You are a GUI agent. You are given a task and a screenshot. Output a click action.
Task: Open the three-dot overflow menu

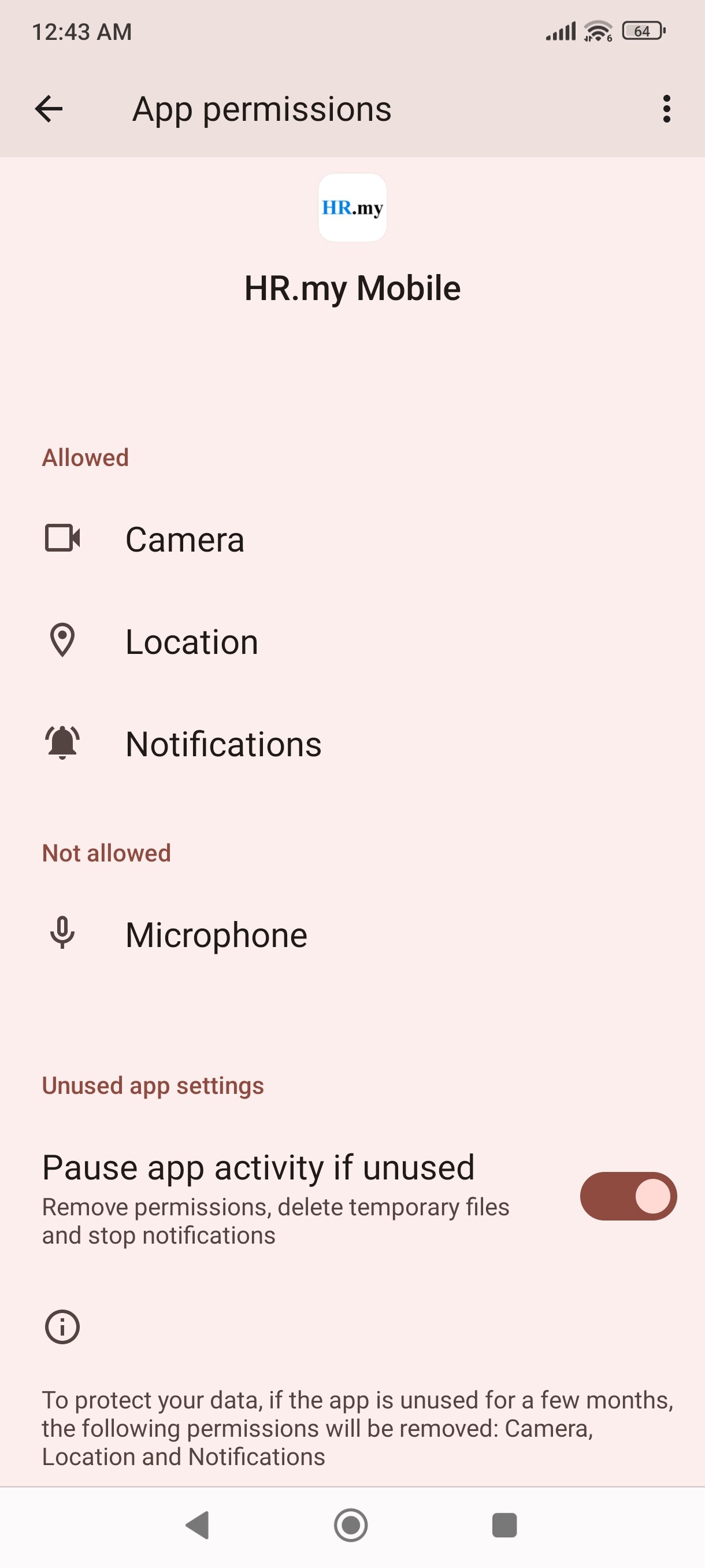667,109
